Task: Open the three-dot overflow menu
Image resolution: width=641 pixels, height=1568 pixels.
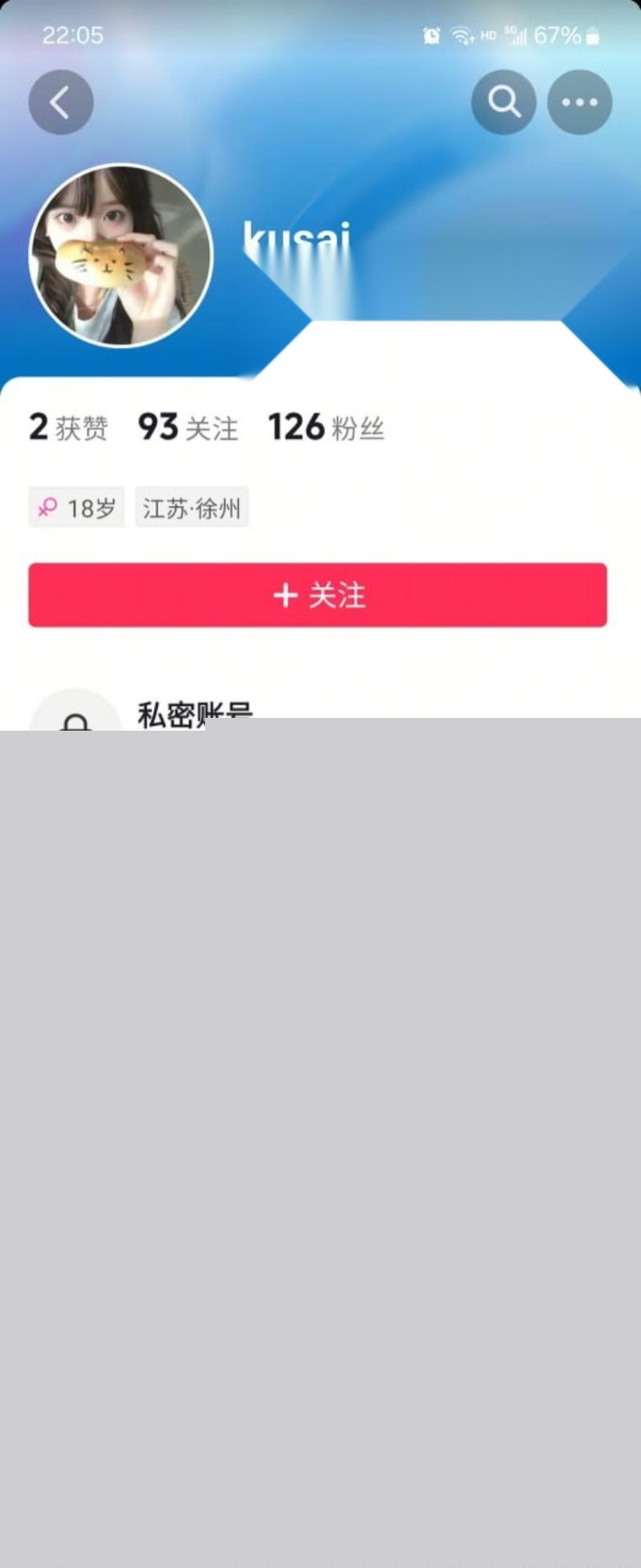Action: tap(579, 103)
